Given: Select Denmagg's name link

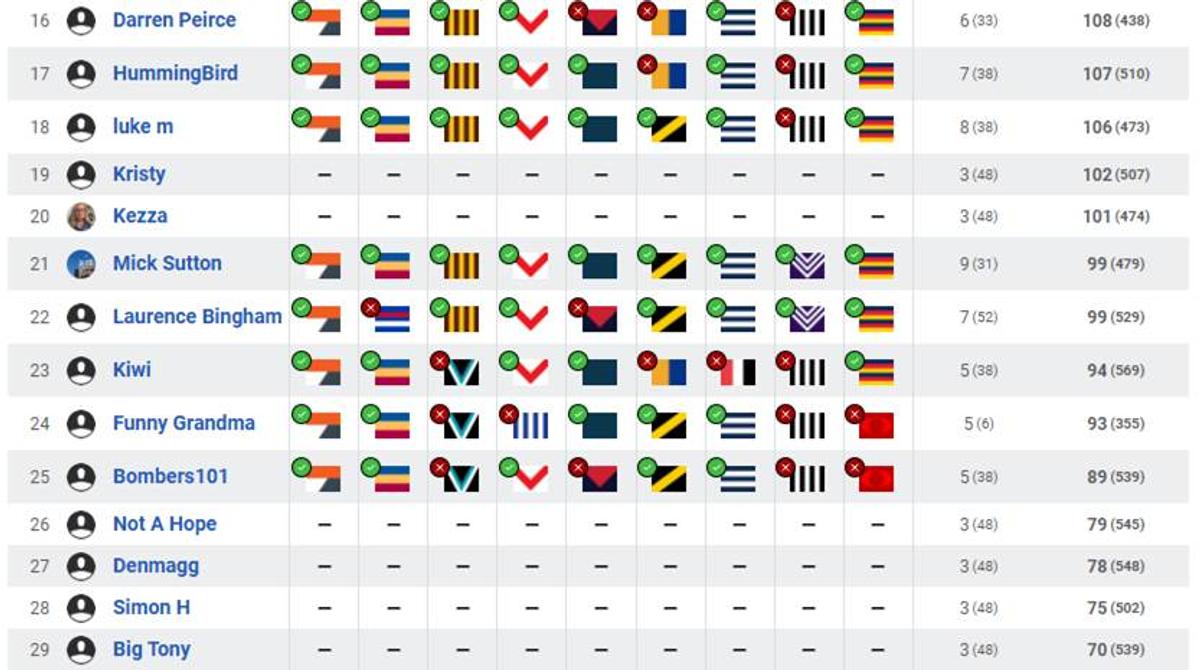Looking at the screenshot, I should coord(155,566).
